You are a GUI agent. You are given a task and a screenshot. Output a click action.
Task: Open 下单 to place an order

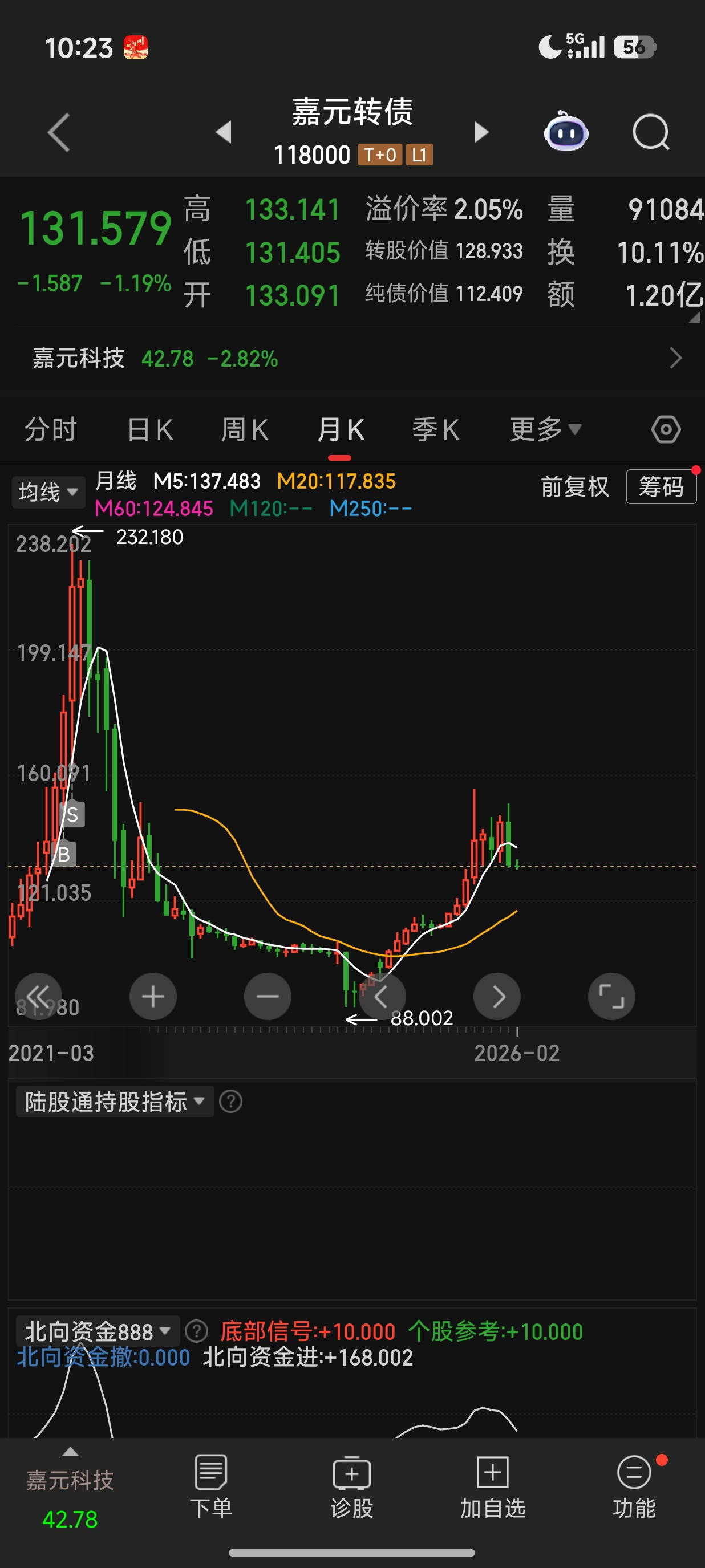pos(211,1487)
